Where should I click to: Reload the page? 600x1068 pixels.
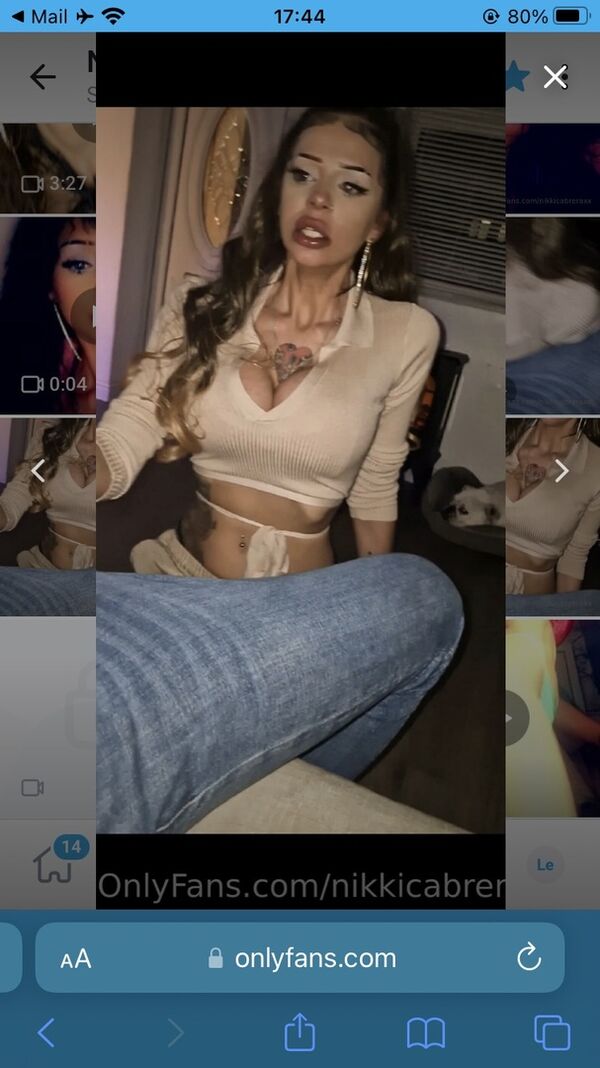coord(528,958)
